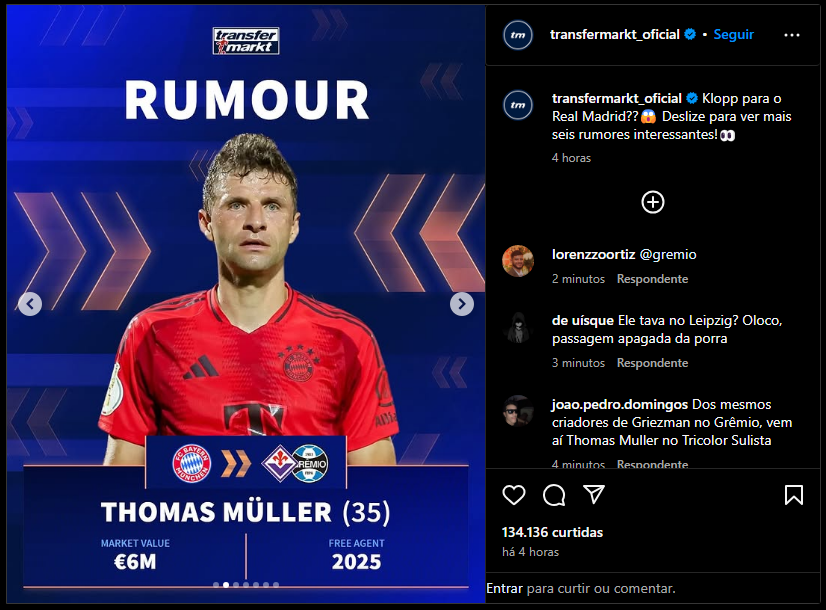
Task: Open the @gremio mention
Action: (668, 254)
